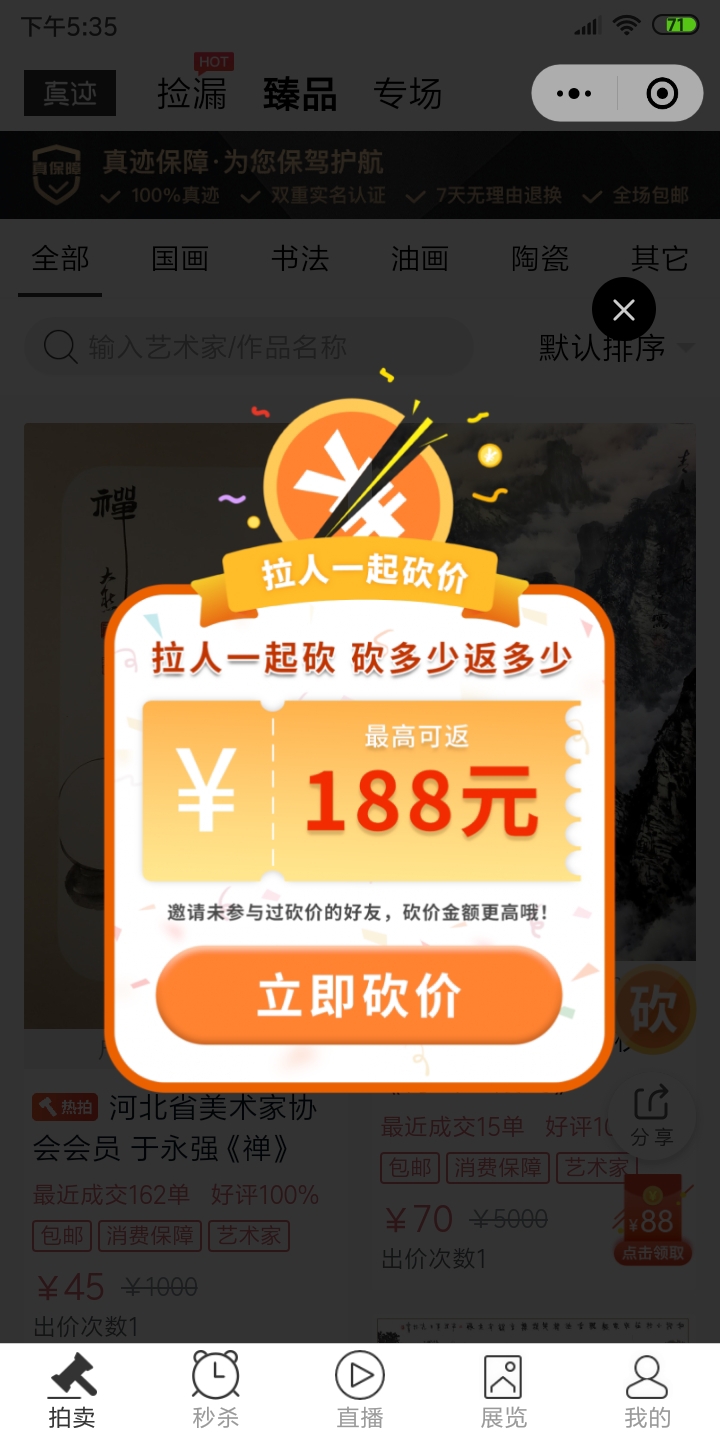Image resolution: width=720 pixels, height=1440 pixels.
Task: Open the 直播 tab
Action: pyautogui.click(x=360, y=1390)
